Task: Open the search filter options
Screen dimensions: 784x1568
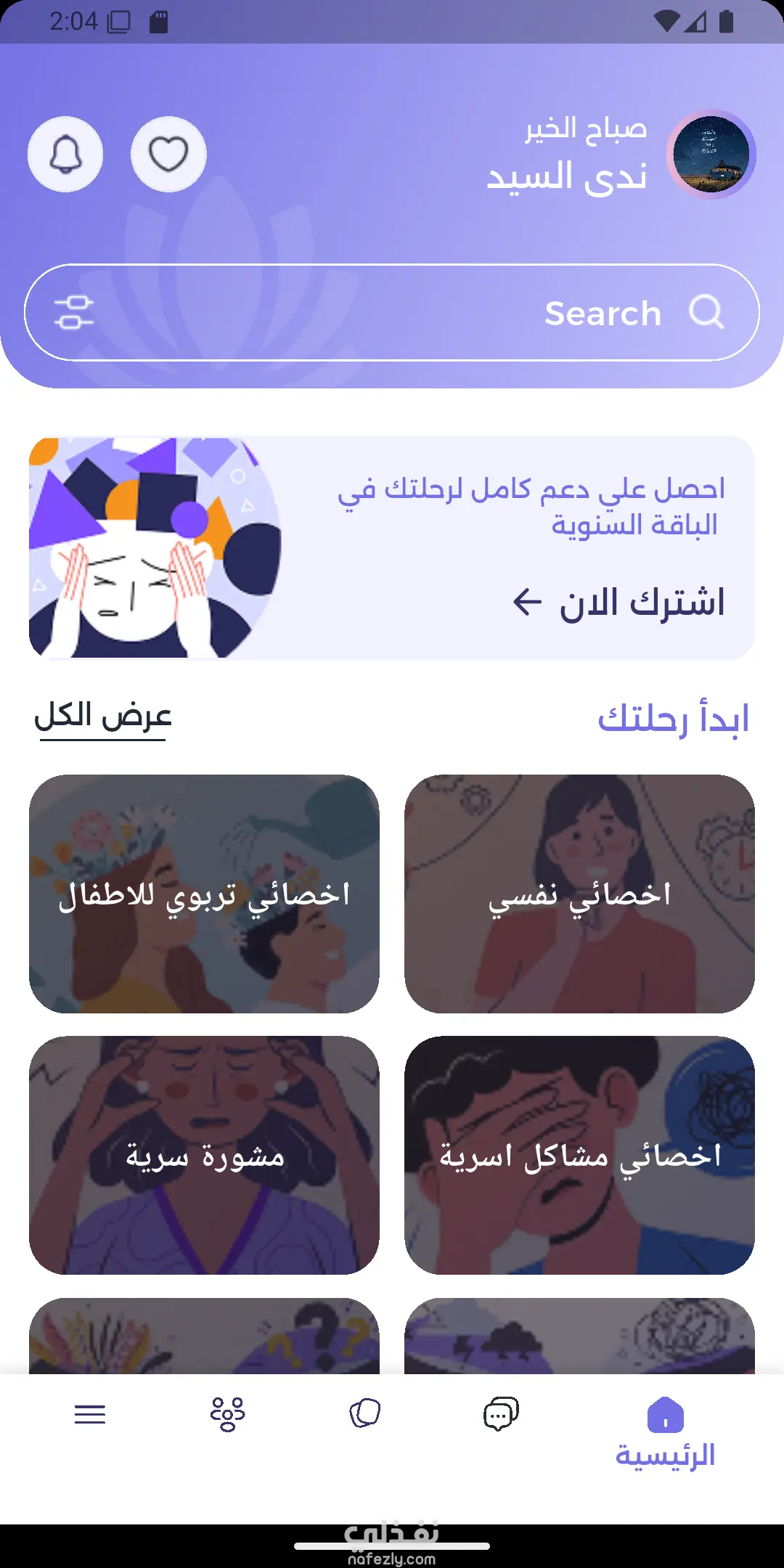Action: pyautogui.click(x=74, y=313)
